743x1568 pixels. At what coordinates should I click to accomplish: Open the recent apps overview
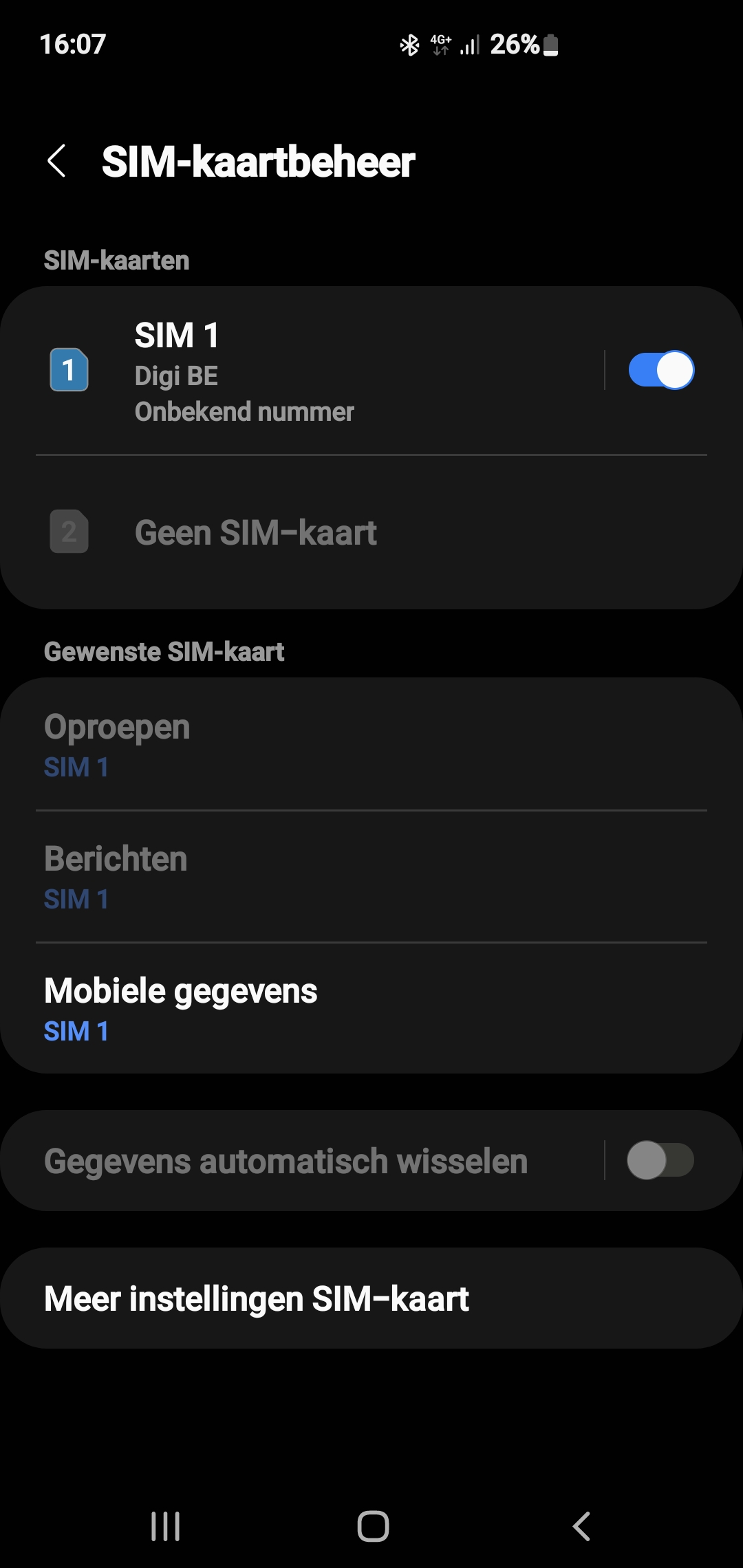pos(165,1526)
